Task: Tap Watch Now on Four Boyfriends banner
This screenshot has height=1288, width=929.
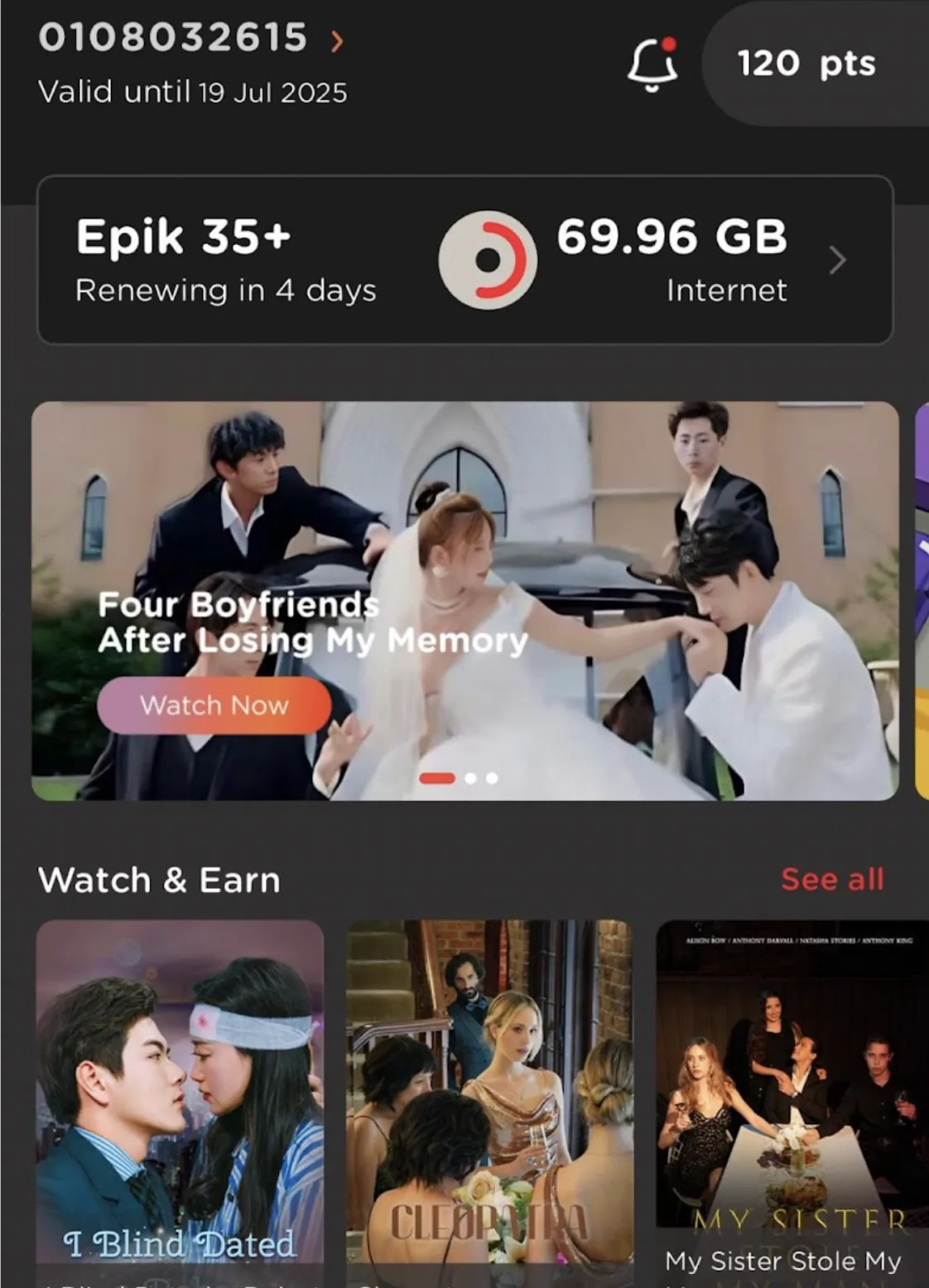Action: [x=214, y=705]
